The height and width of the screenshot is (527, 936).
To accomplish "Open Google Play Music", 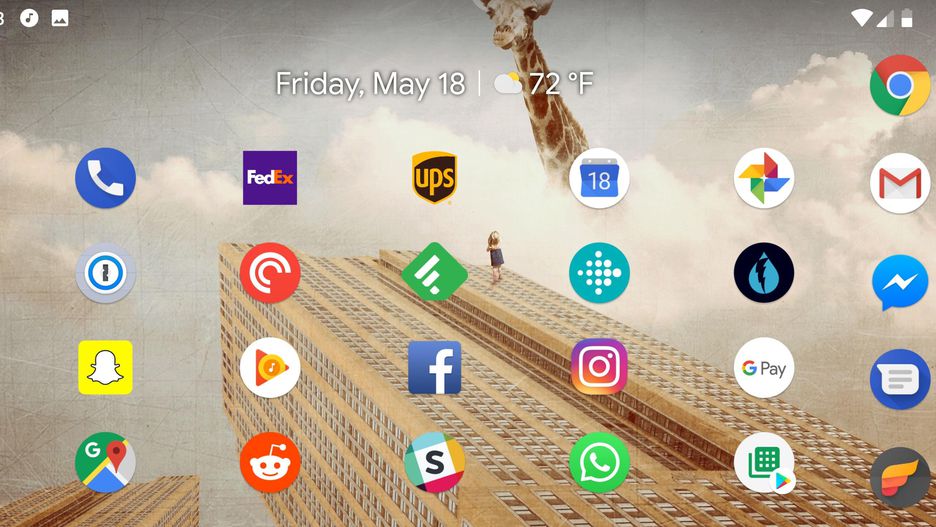I will pos(270,368).
